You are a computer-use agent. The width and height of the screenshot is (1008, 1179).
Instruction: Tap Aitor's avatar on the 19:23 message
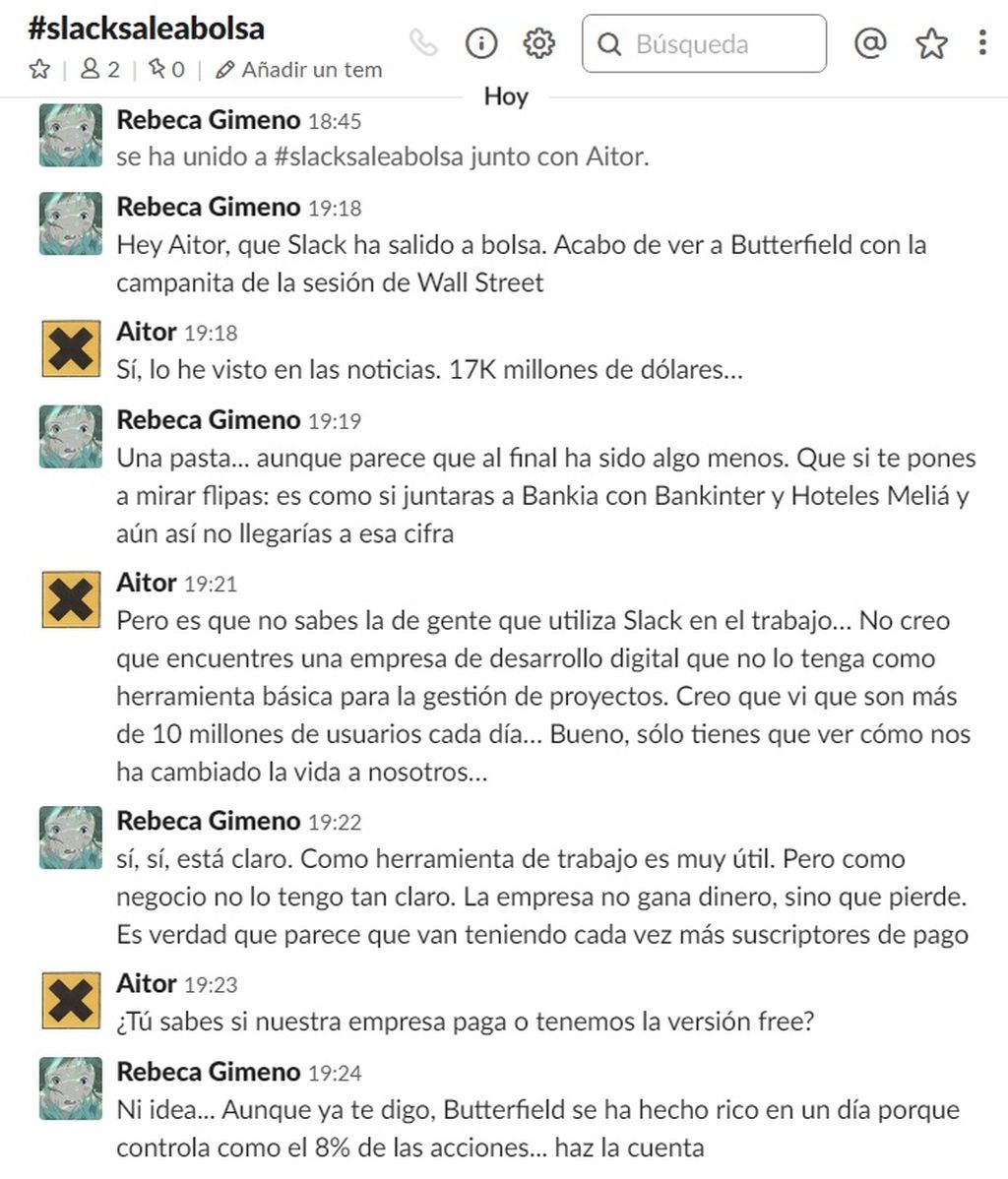[x=71, y=999]
